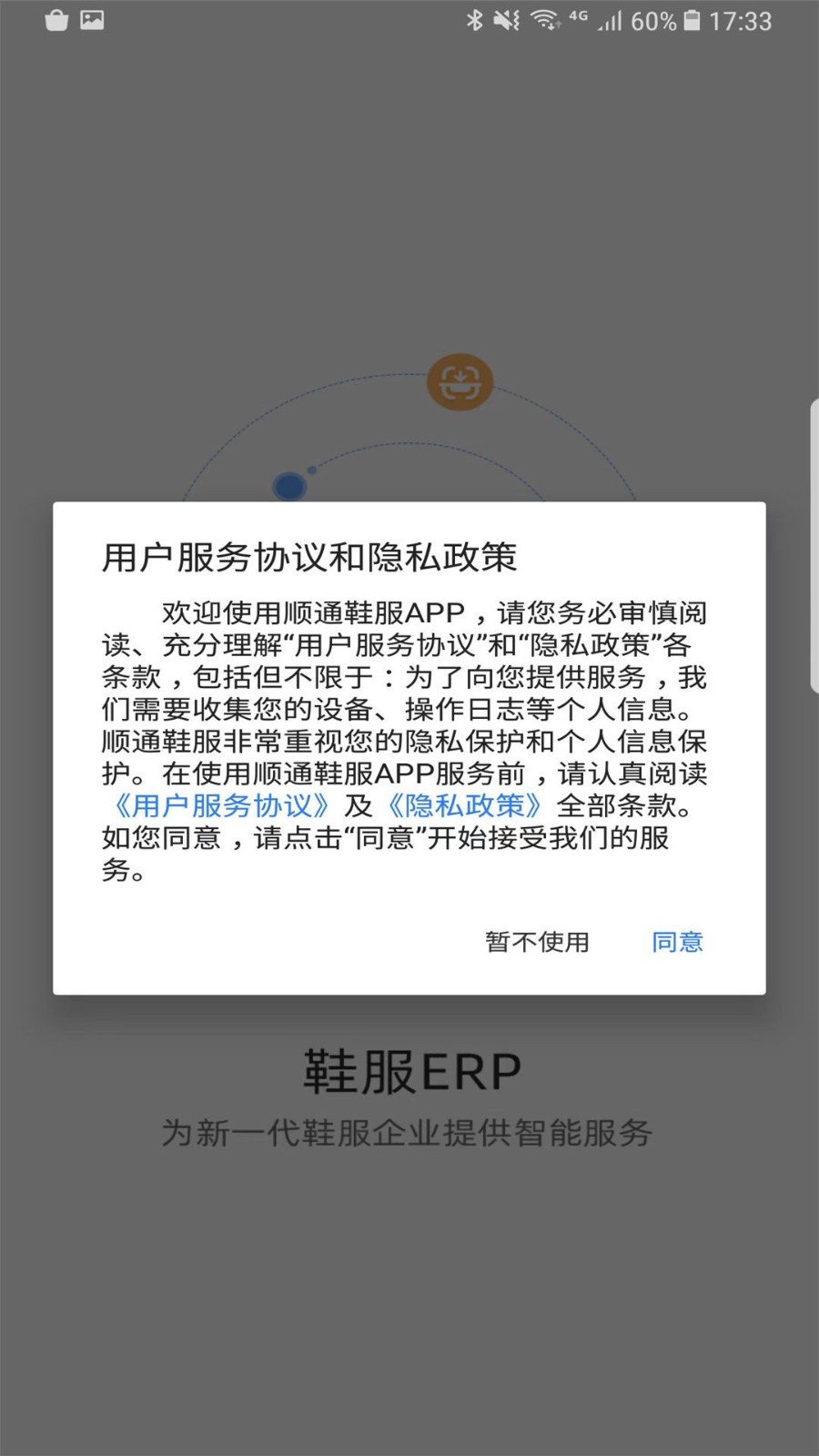
Task: Read the 《隐私政策》 link
Action: pos(465,805)
